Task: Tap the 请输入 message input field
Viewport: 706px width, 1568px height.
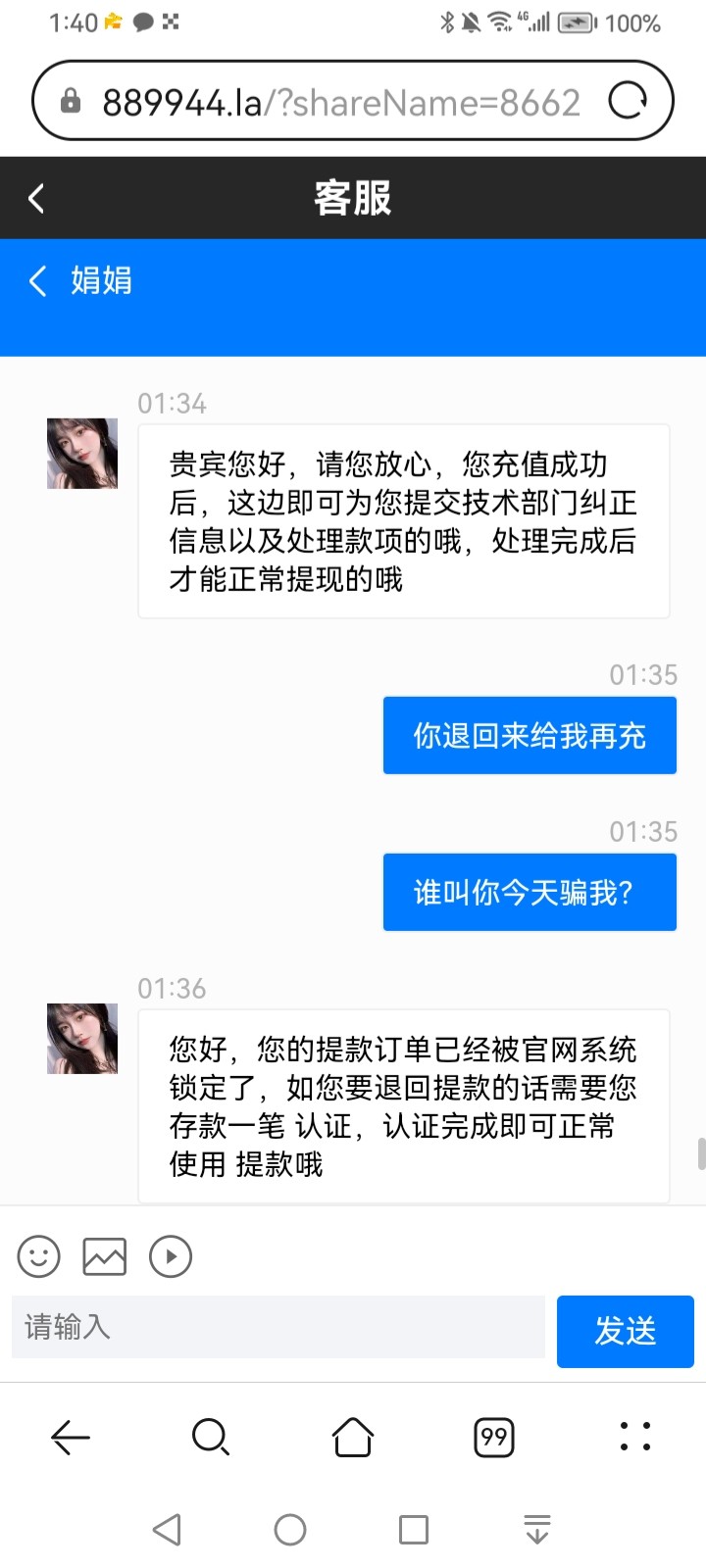Action: click(x=277, y=1328)
